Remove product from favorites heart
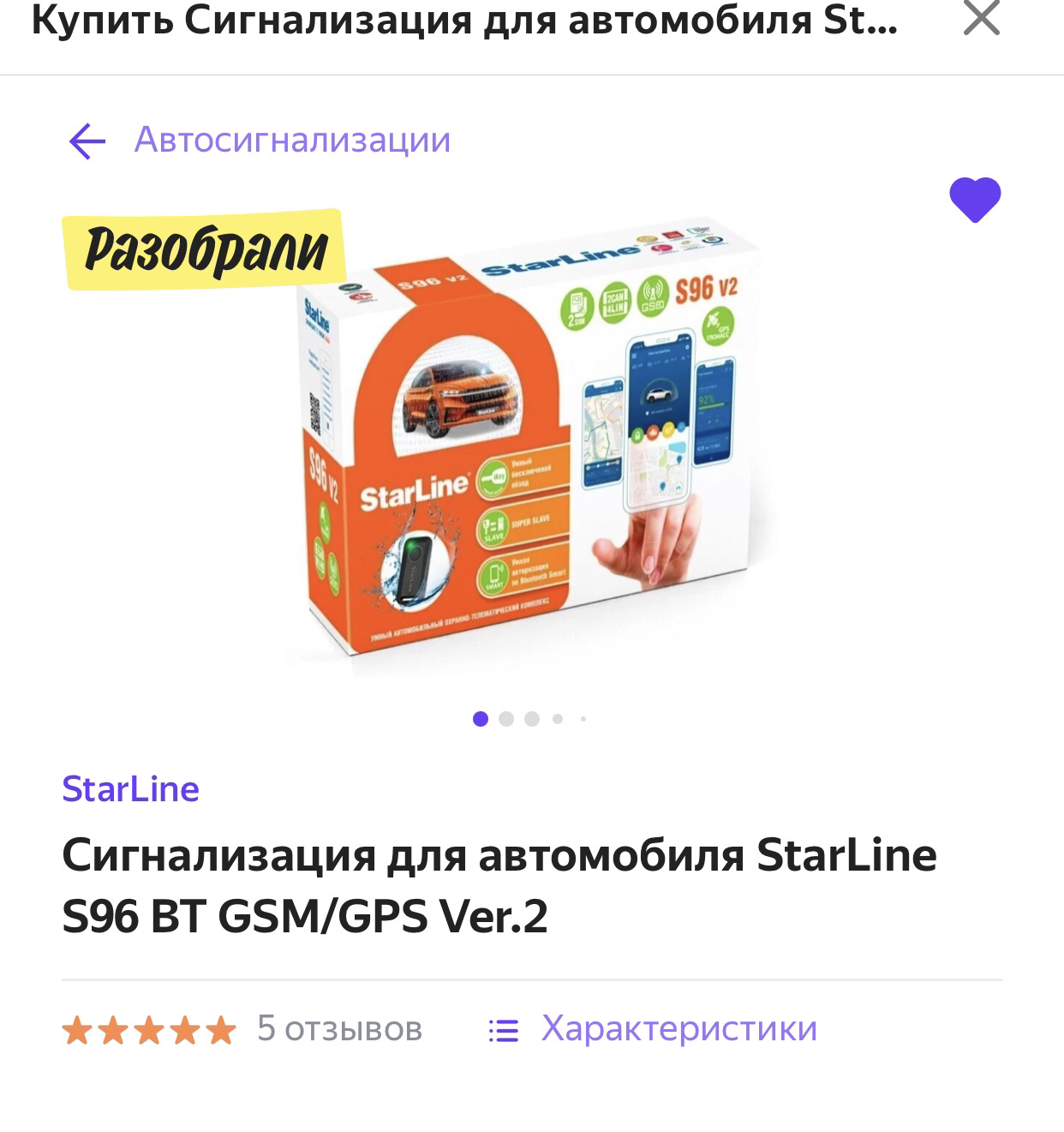This screenshot has height=1132, width=1064. [975, 200]
